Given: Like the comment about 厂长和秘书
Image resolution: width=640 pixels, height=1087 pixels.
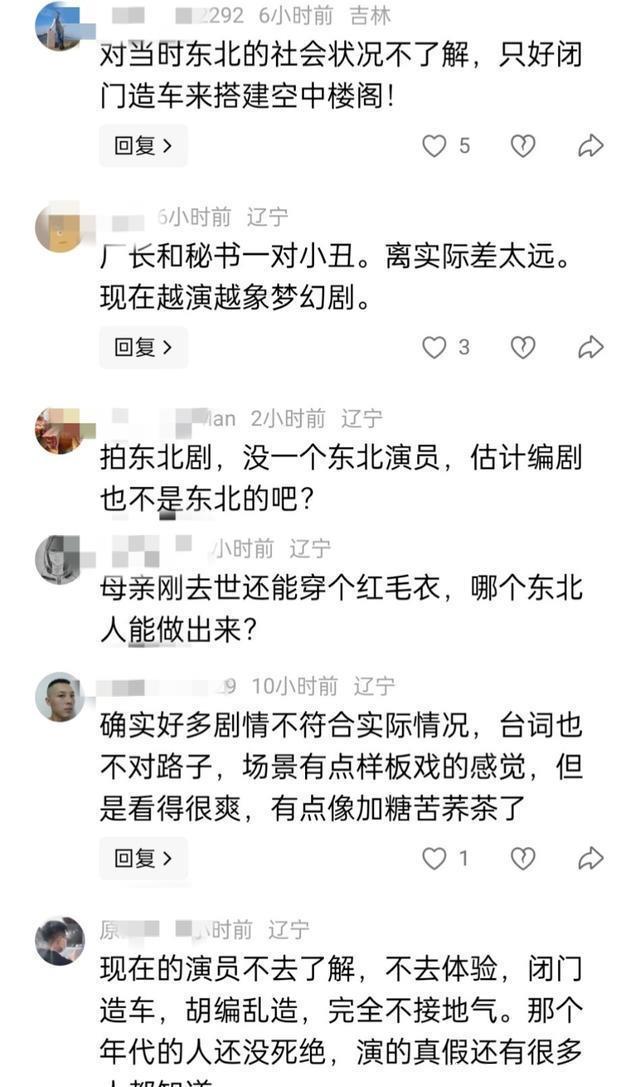Looking at the screenshot, I should pos(434,347).
